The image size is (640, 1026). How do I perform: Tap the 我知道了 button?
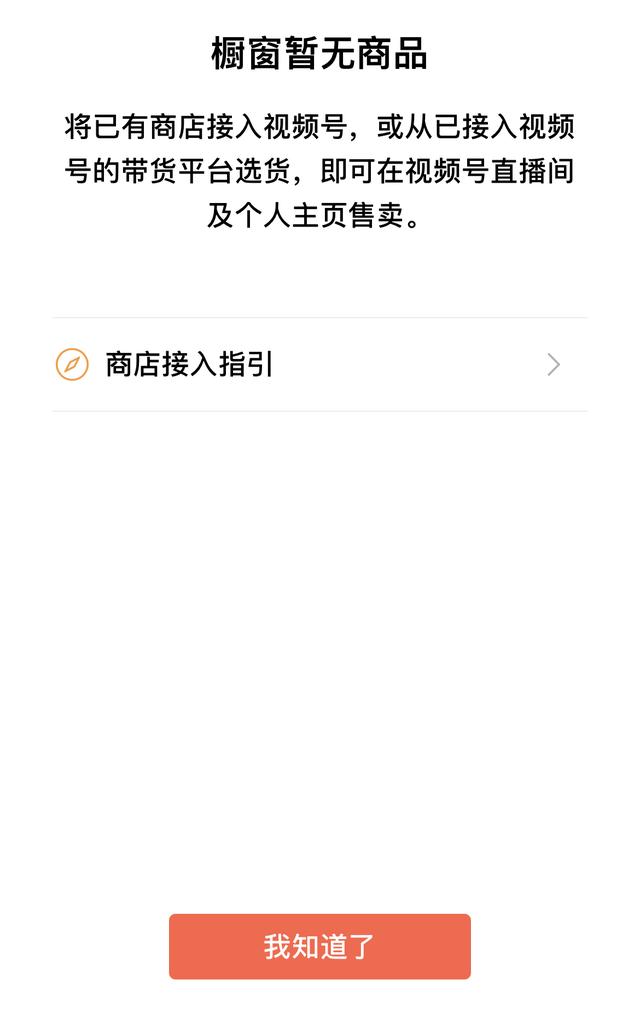click(x=320, y=946)
